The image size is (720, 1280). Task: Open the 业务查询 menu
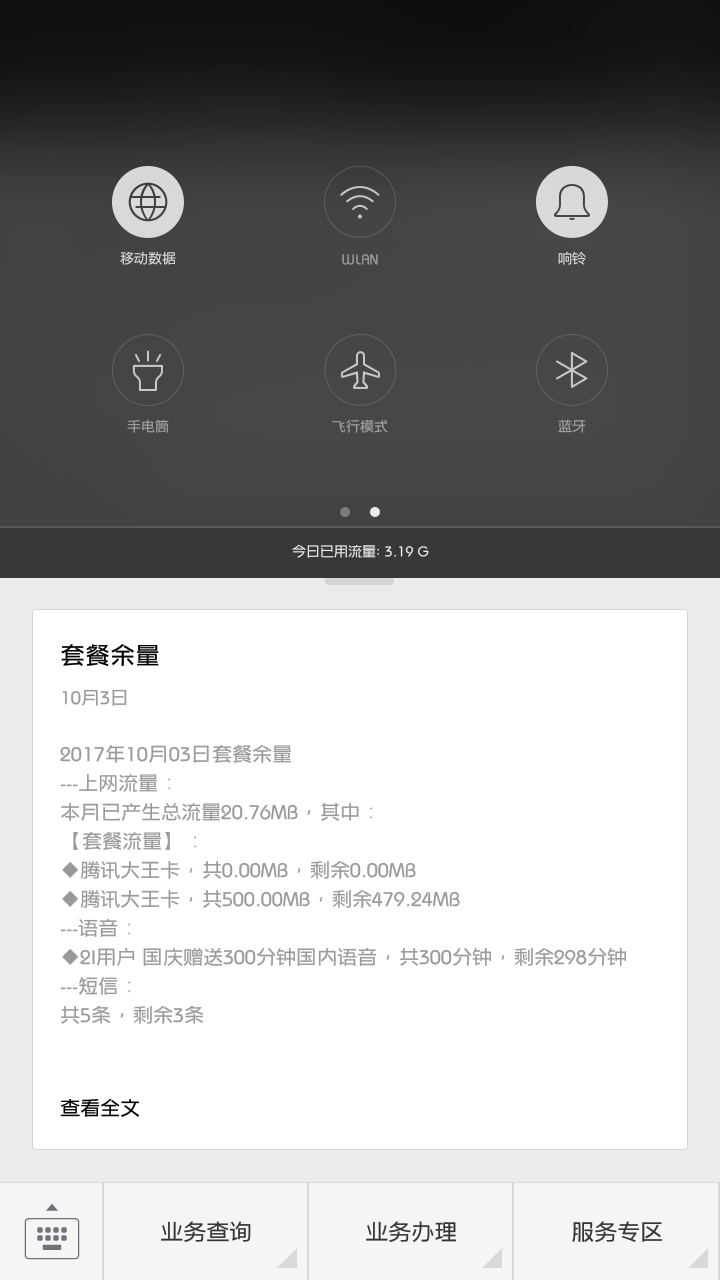click(x=206, y=1232)
